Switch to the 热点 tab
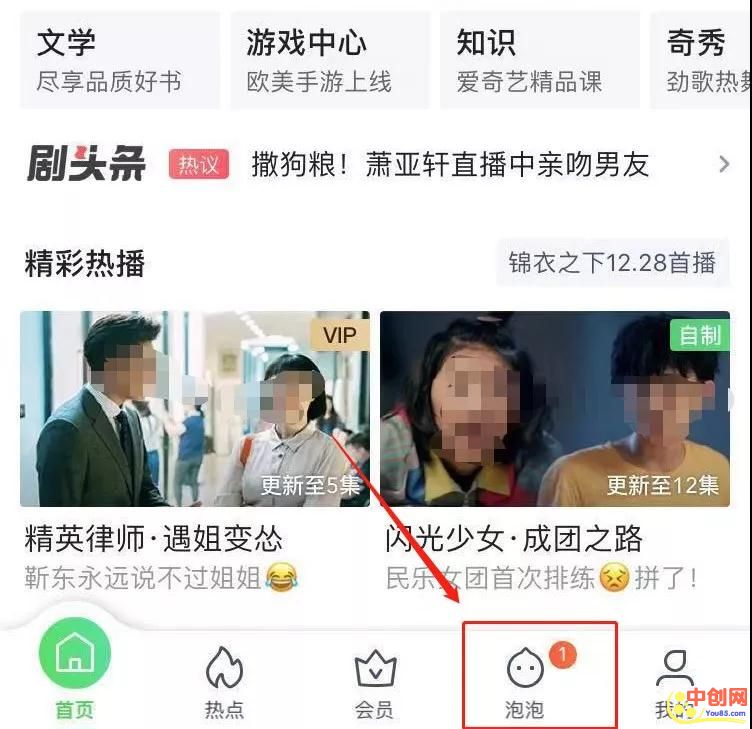Screen dimensions: 752x729 (225, 680)
